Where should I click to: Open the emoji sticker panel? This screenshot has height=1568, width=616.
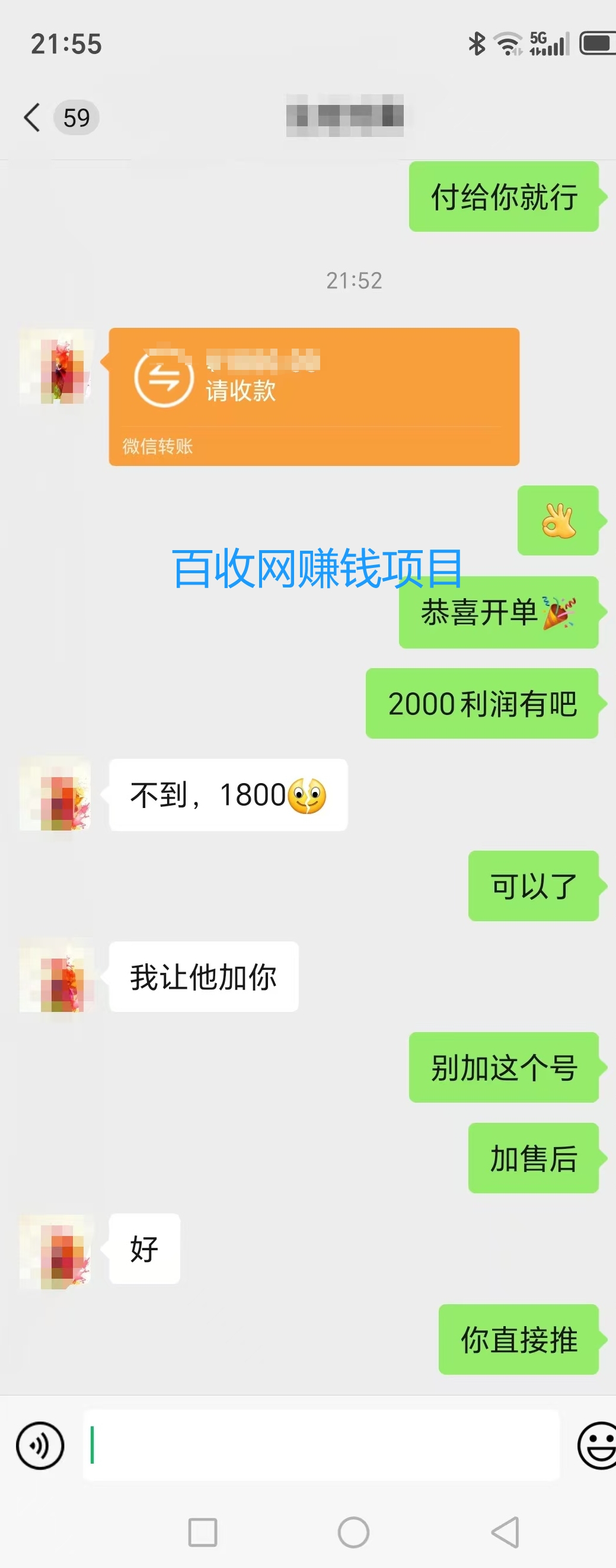[x=597, y=1445]
